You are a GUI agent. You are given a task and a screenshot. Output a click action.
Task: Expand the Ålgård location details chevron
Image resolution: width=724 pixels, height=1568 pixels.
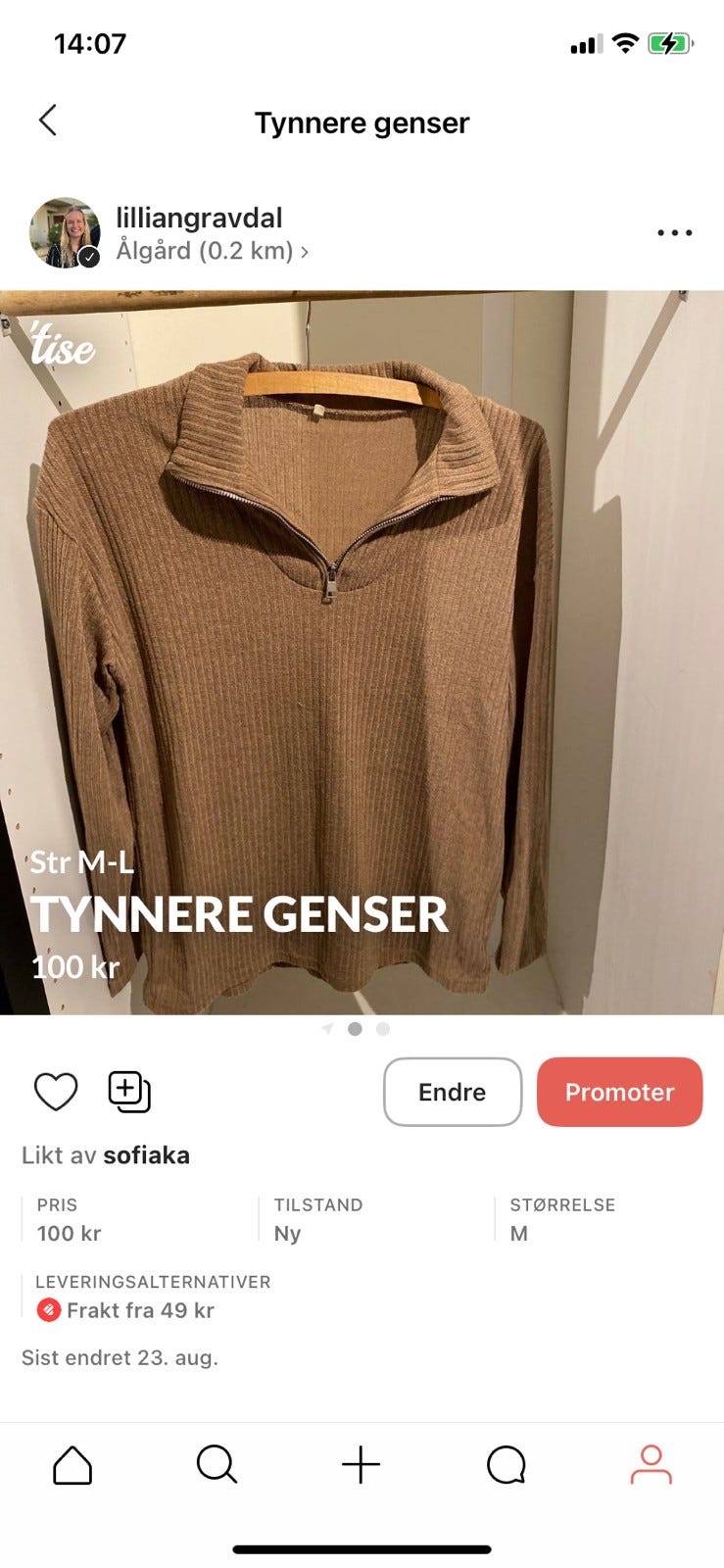[x=307, y=251]
